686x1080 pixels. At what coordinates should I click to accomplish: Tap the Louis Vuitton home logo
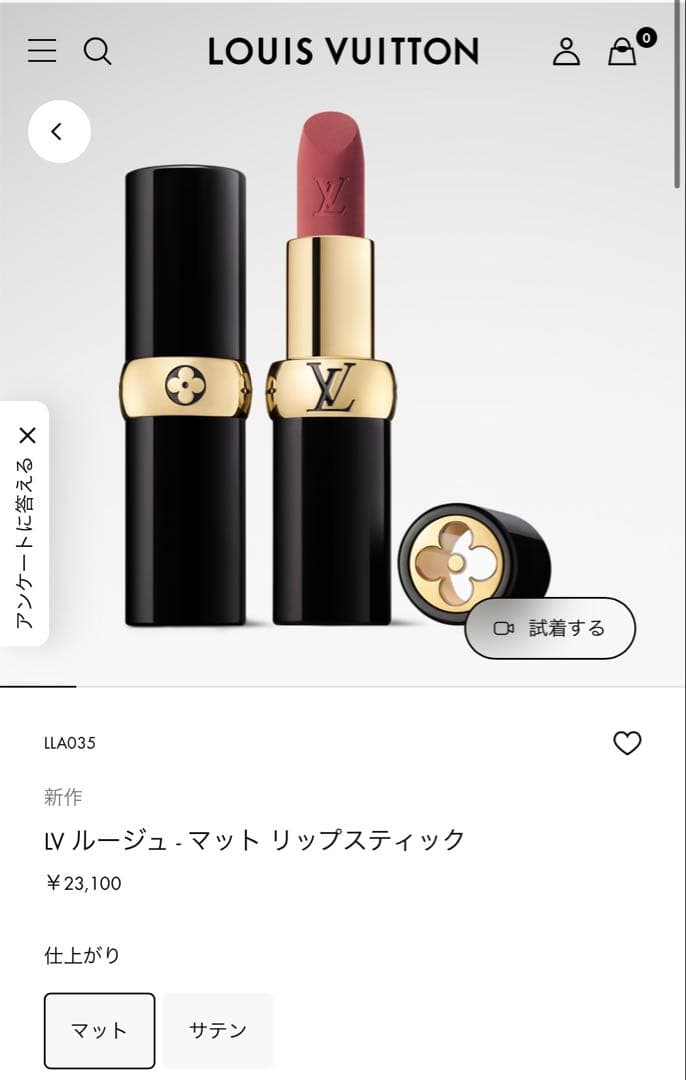(343, 51)
